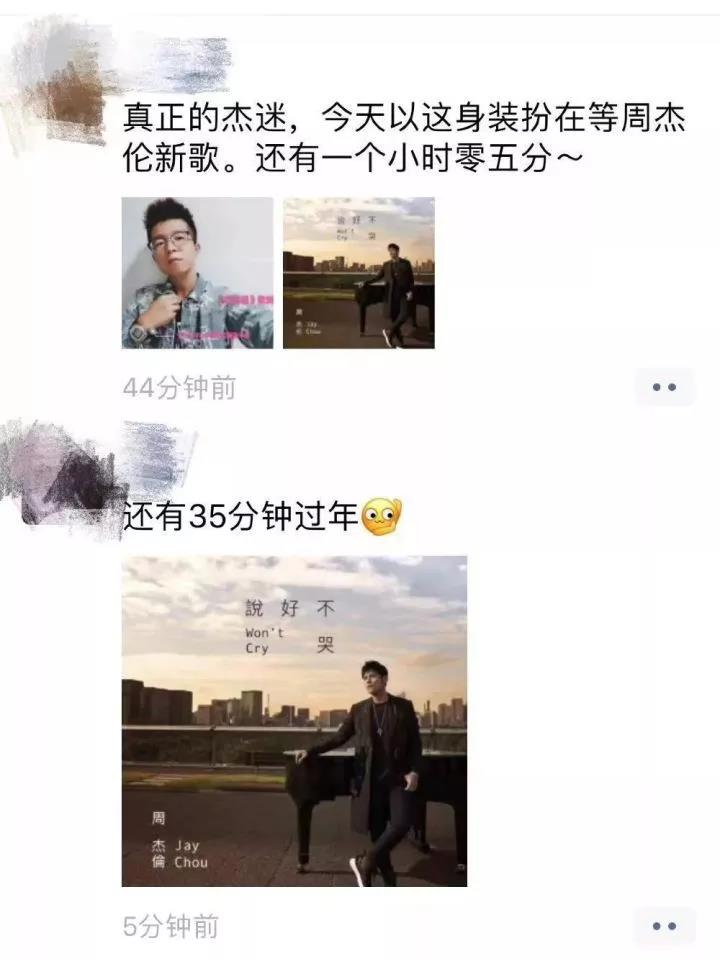Open the more options button beside 5分钟前
This screenshot has width=720, height=959.
[664, 926]
